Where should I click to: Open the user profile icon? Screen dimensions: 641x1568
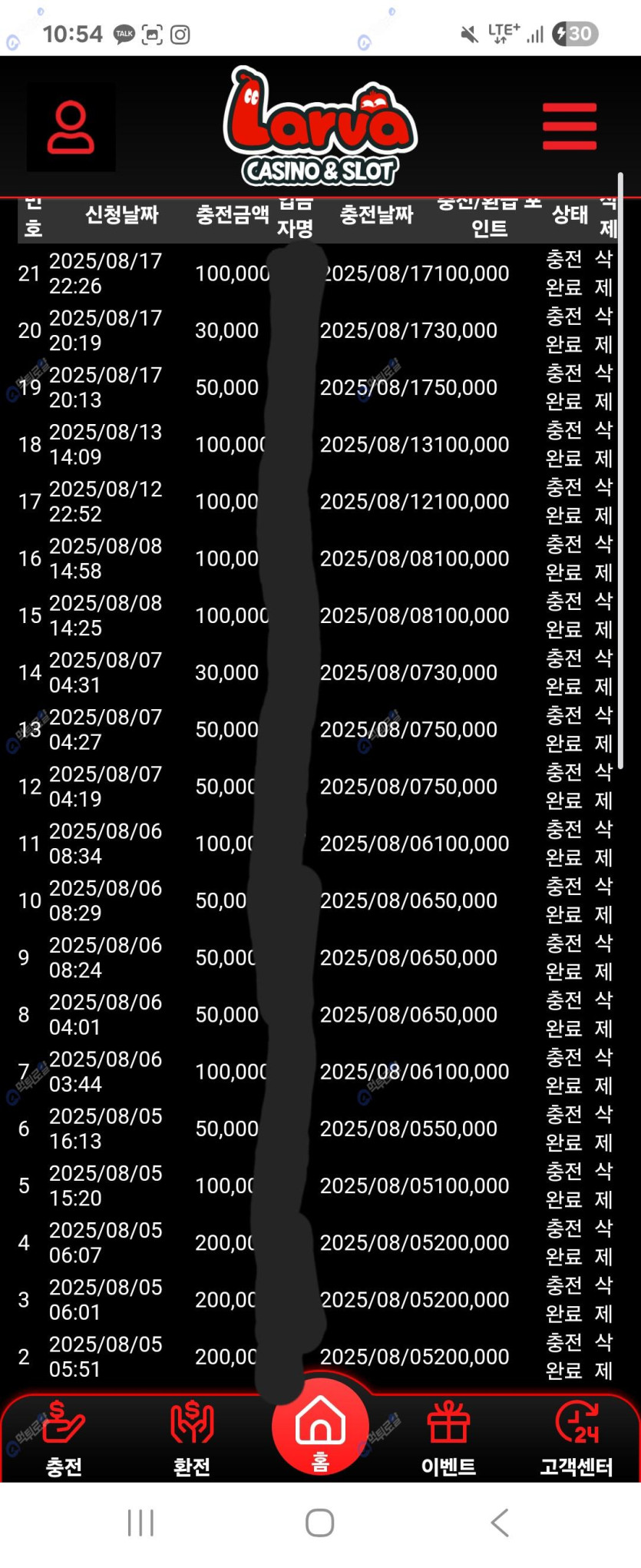pos(71,128)
